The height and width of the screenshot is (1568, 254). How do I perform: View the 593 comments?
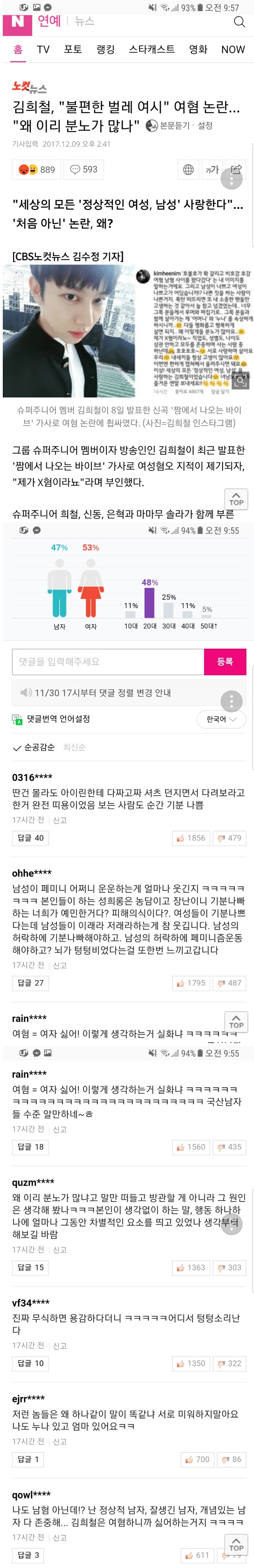pos(83,169)
